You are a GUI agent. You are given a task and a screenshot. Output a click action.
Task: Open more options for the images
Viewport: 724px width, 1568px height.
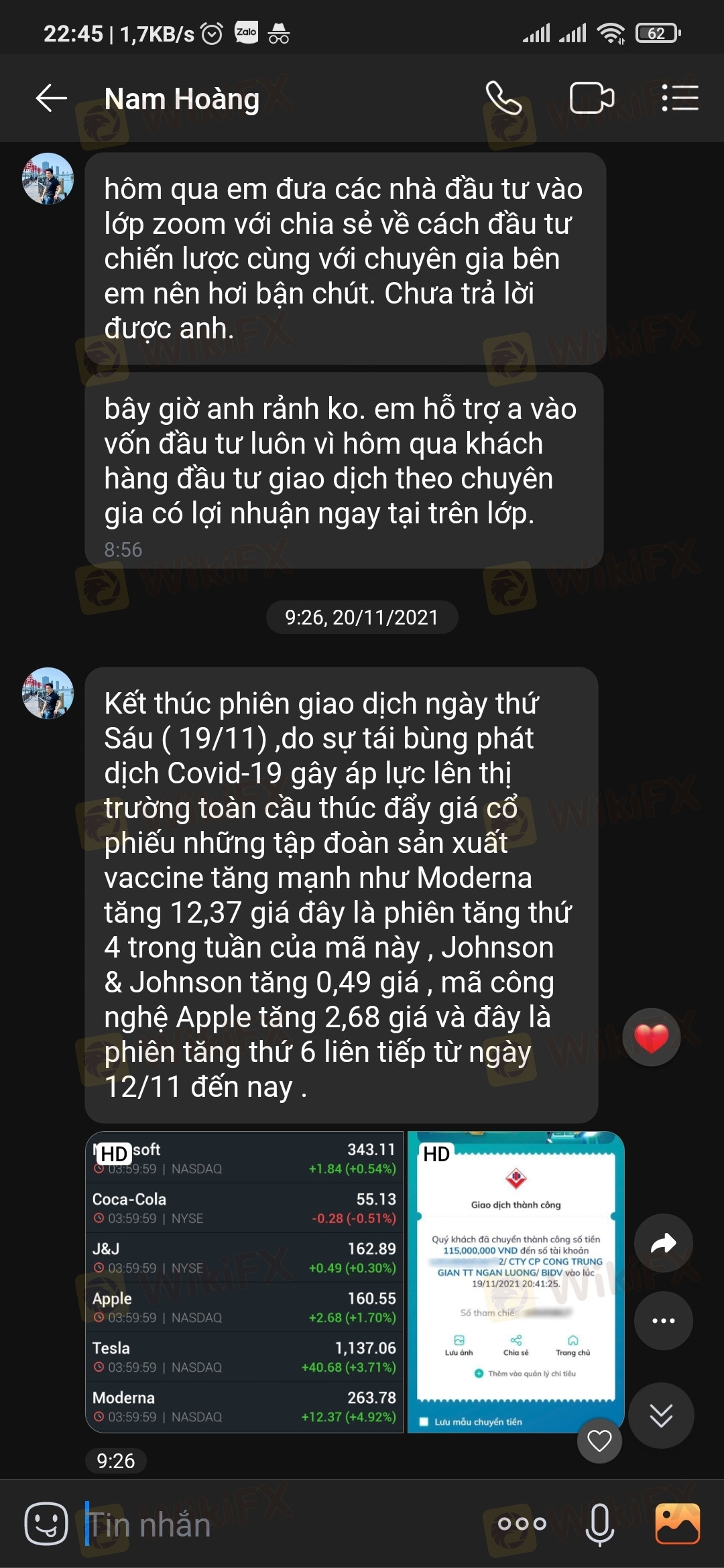point(663,1321)
